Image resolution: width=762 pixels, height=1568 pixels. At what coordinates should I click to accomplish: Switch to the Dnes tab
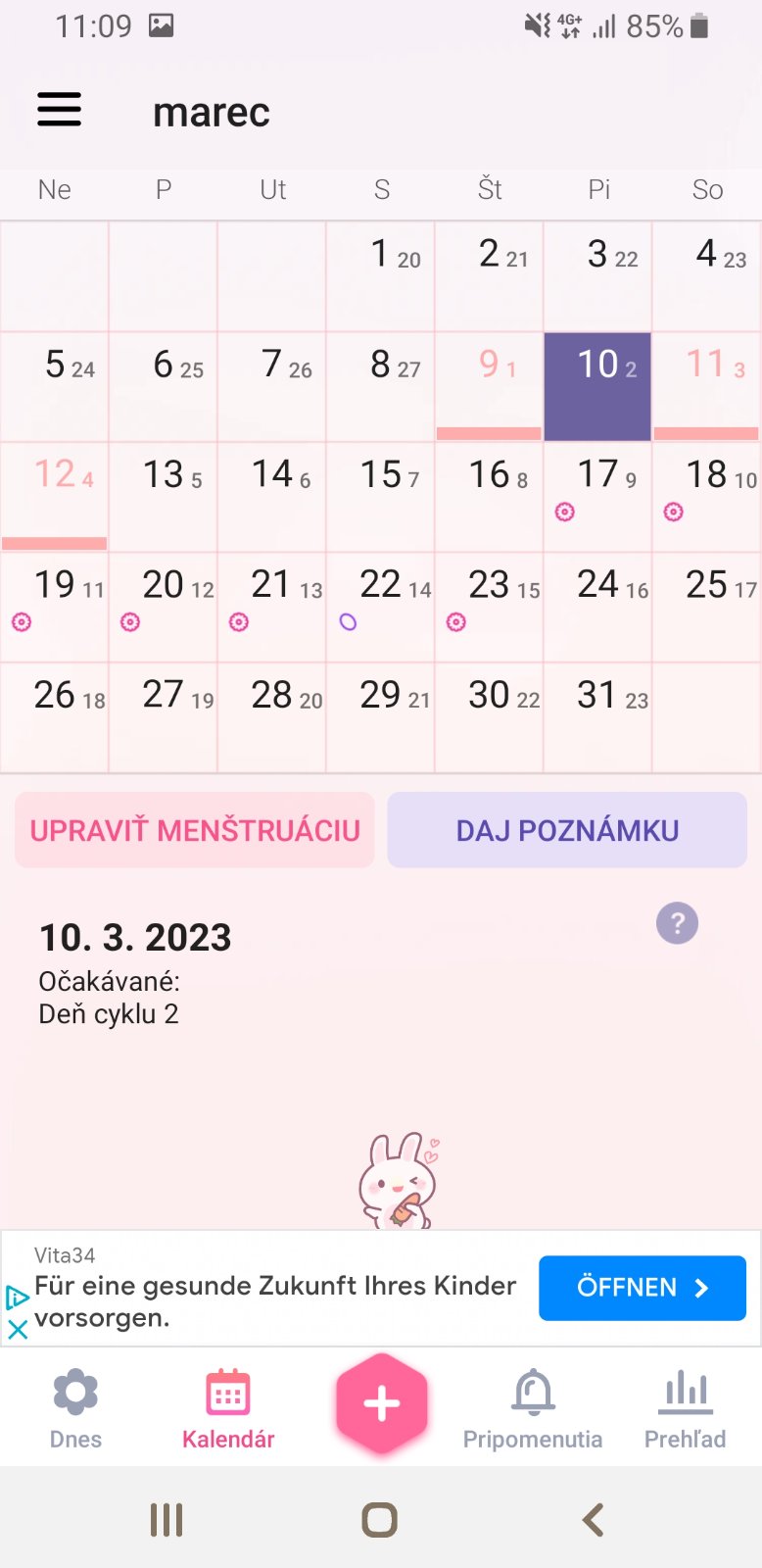tap(75, 1408)
